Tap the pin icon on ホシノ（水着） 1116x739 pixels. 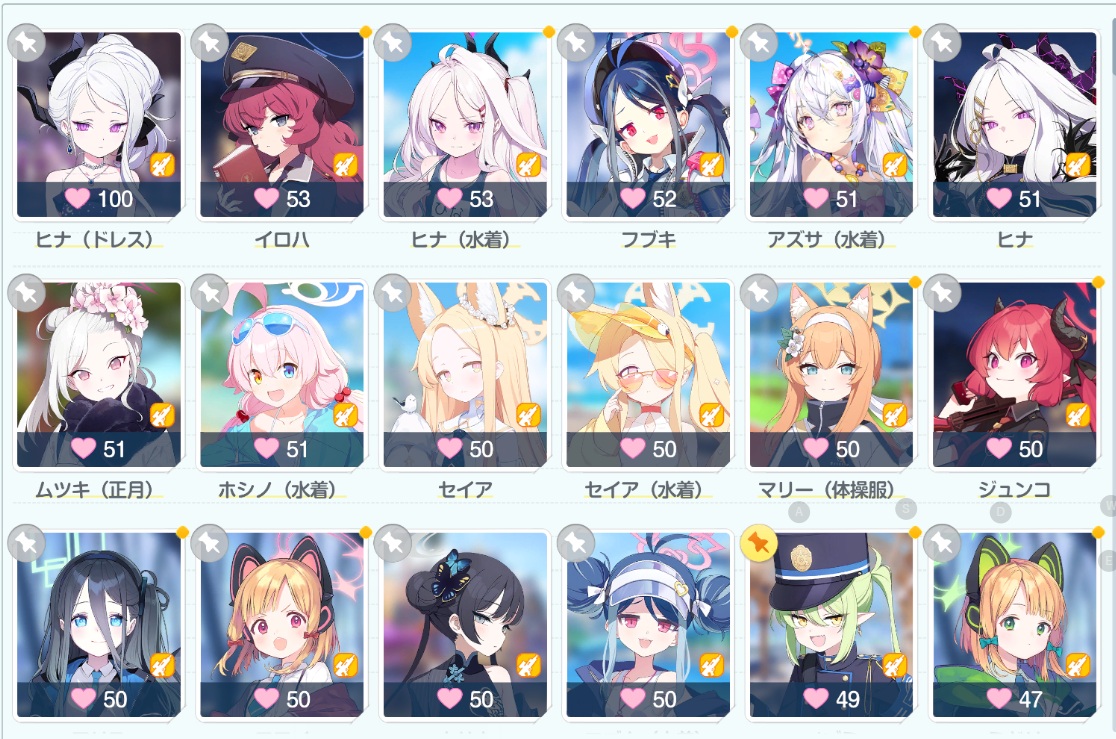[x=209, y=293]
